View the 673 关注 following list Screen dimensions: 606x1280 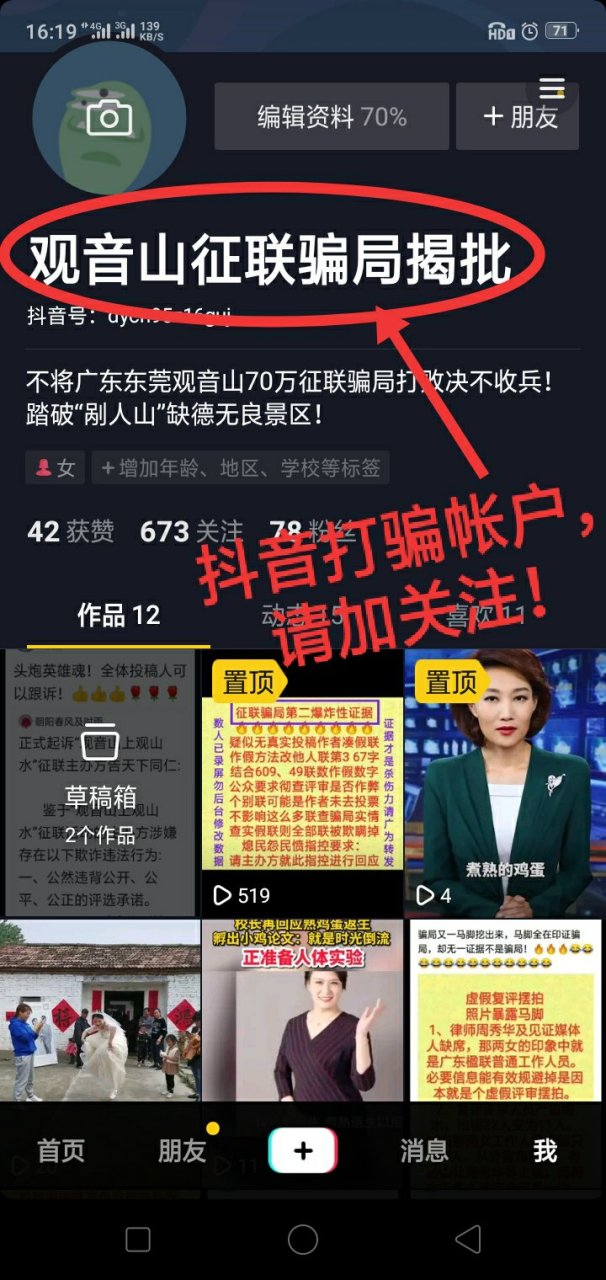[190, 531]
